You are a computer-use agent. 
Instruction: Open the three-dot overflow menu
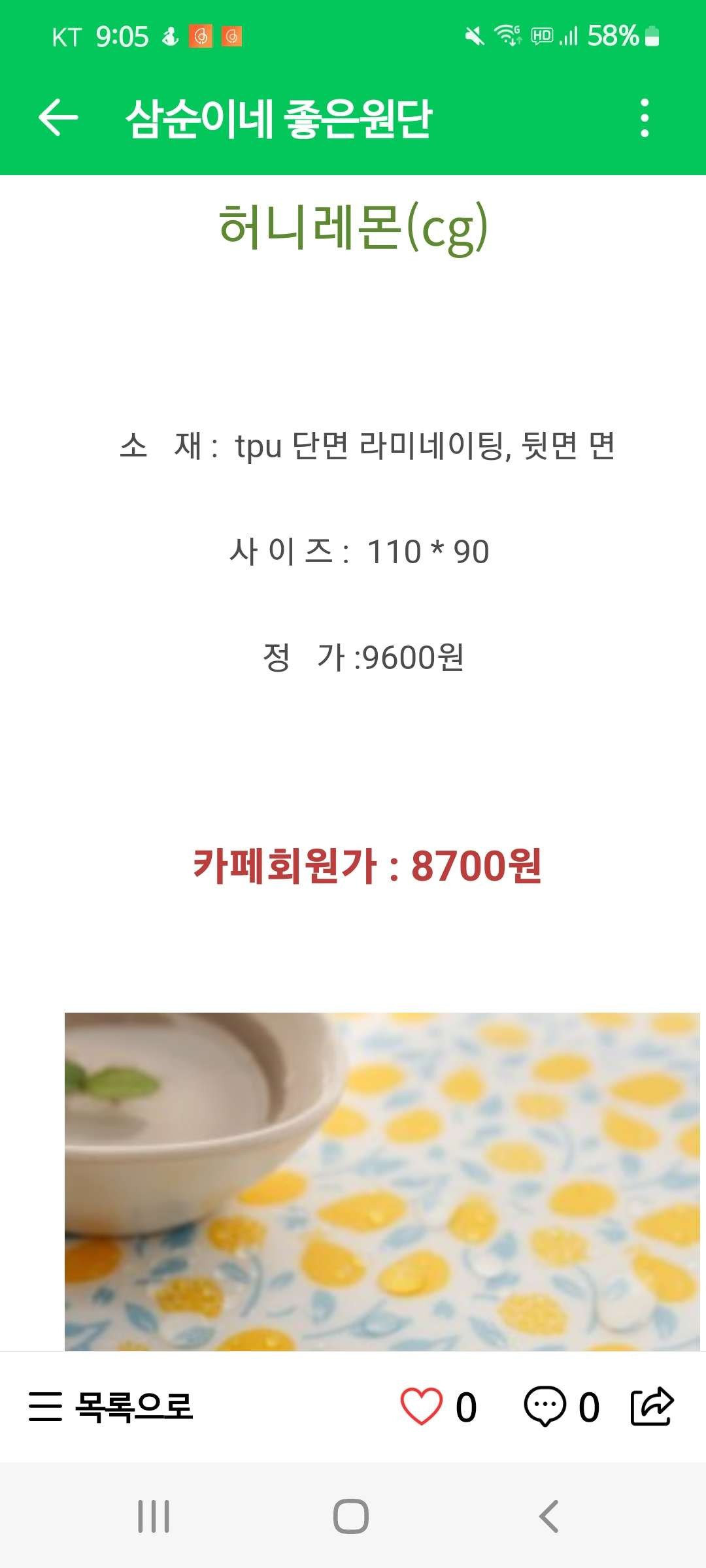[645, 118]
